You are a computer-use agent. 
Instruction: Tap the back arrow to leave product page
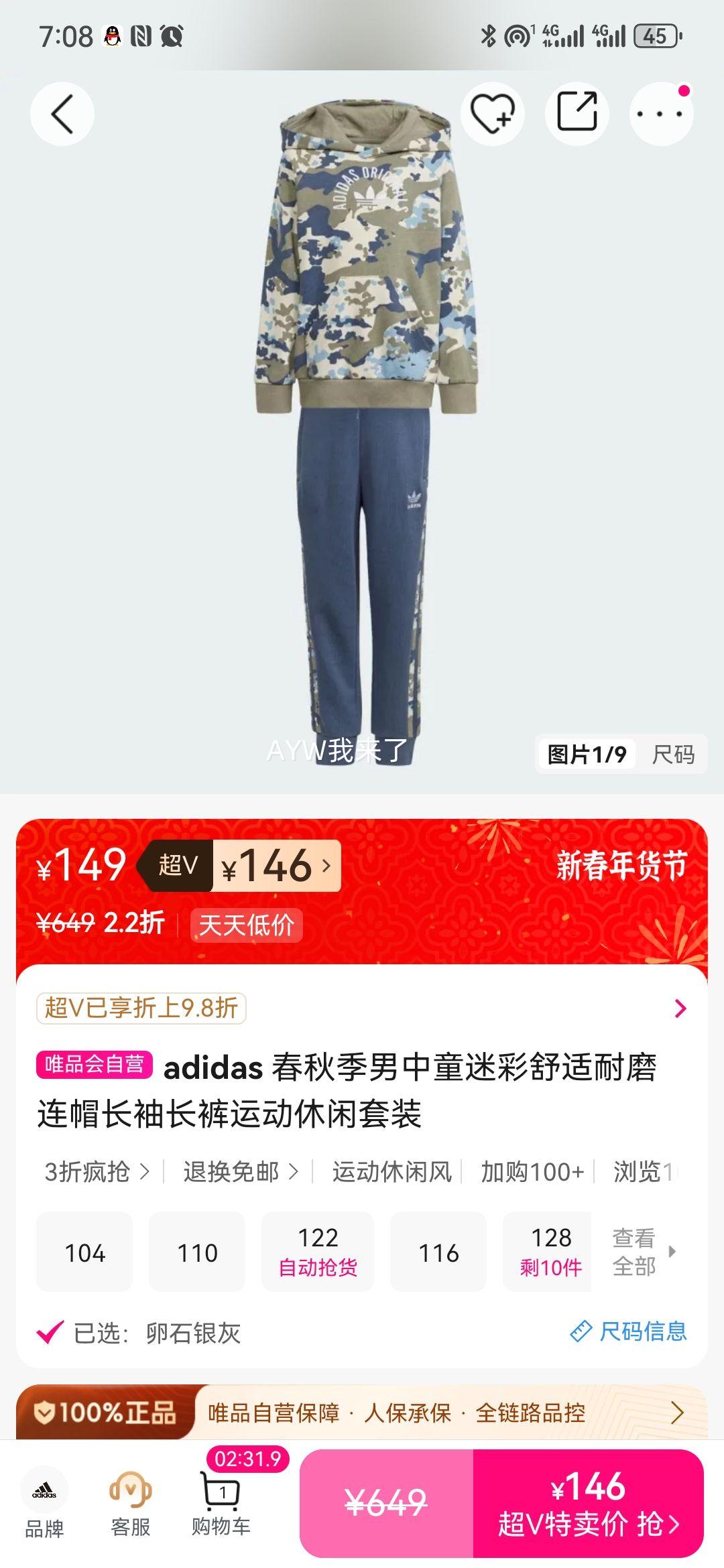point(62,114)
